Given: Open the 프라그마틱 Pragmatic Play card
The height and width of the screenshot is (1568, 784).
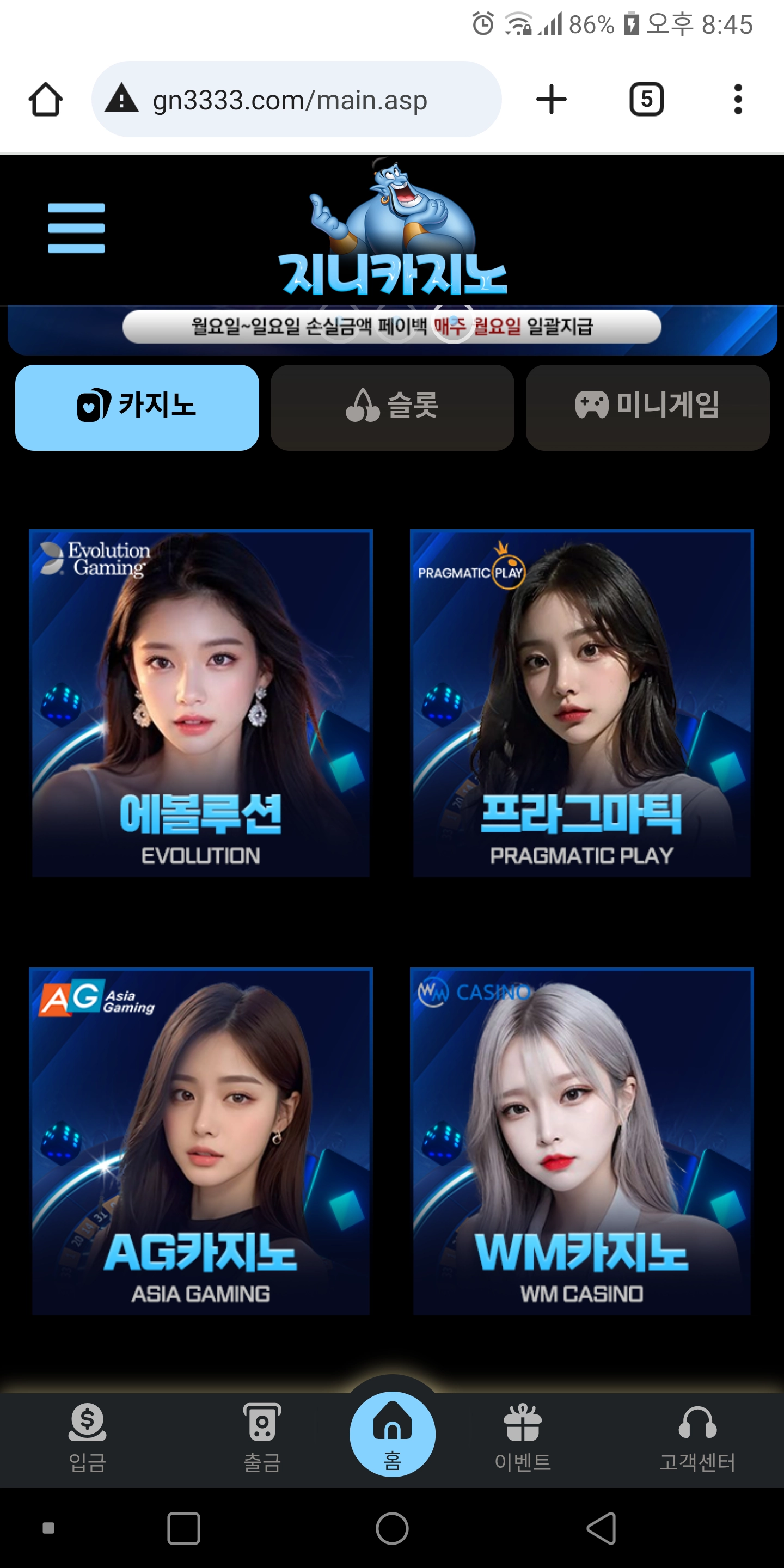Looking at the screenshot, I should 581,703.
